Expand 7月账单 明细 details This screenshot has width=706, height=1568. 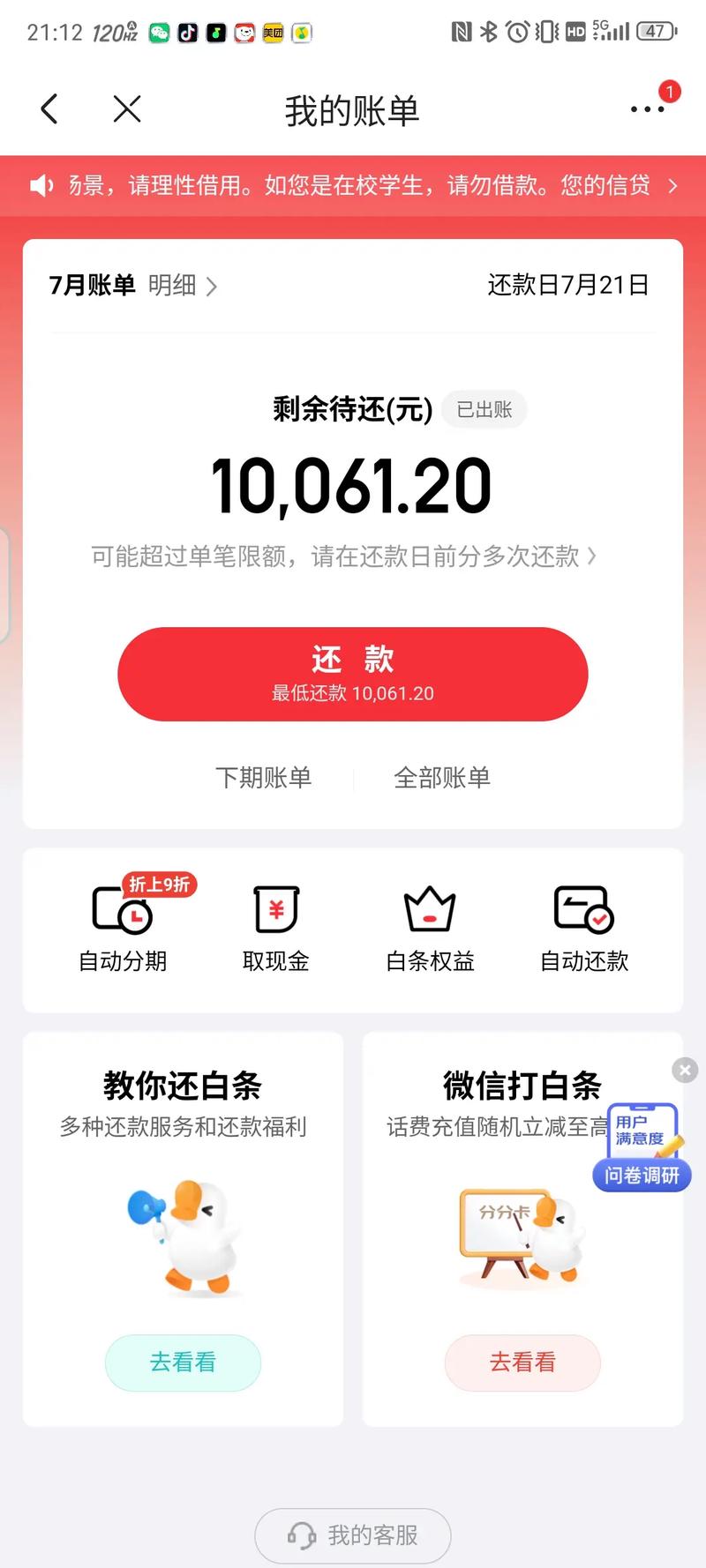[x=182, y=287]
